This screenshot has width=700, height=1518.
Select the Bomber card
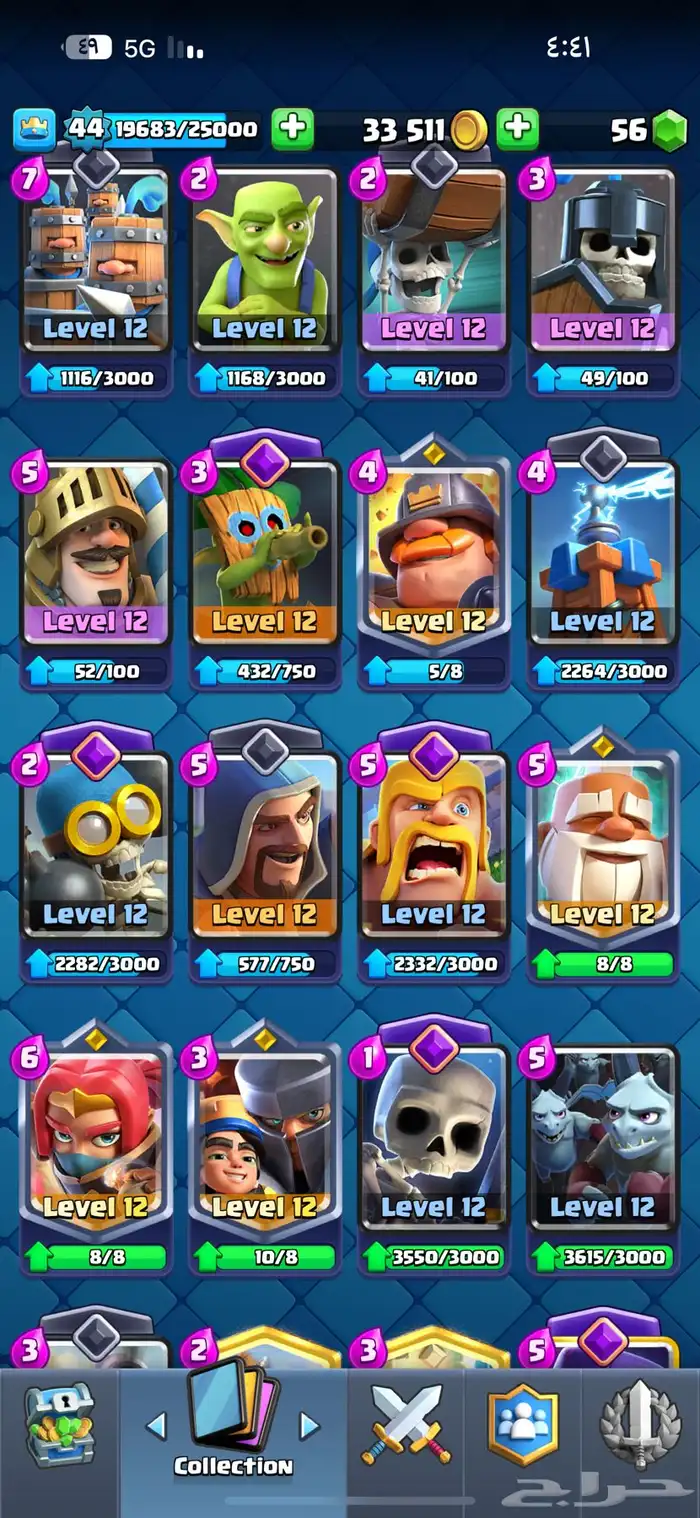(96, 848)
